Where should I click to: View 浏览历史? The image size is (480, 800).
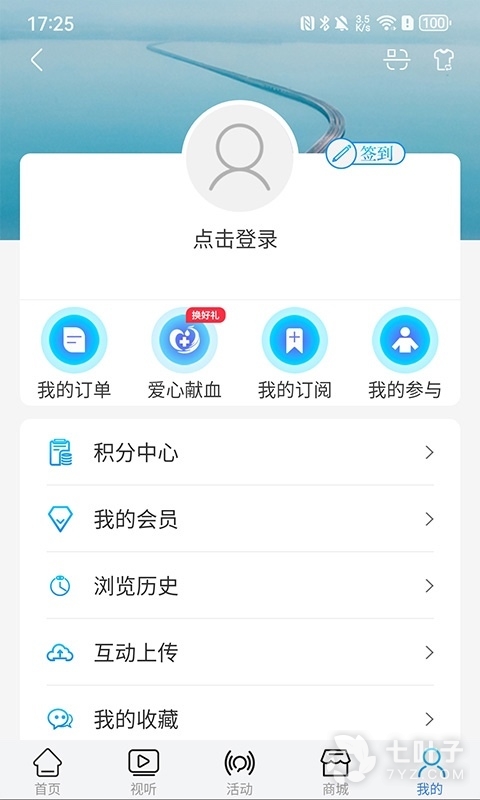point(240,586)
